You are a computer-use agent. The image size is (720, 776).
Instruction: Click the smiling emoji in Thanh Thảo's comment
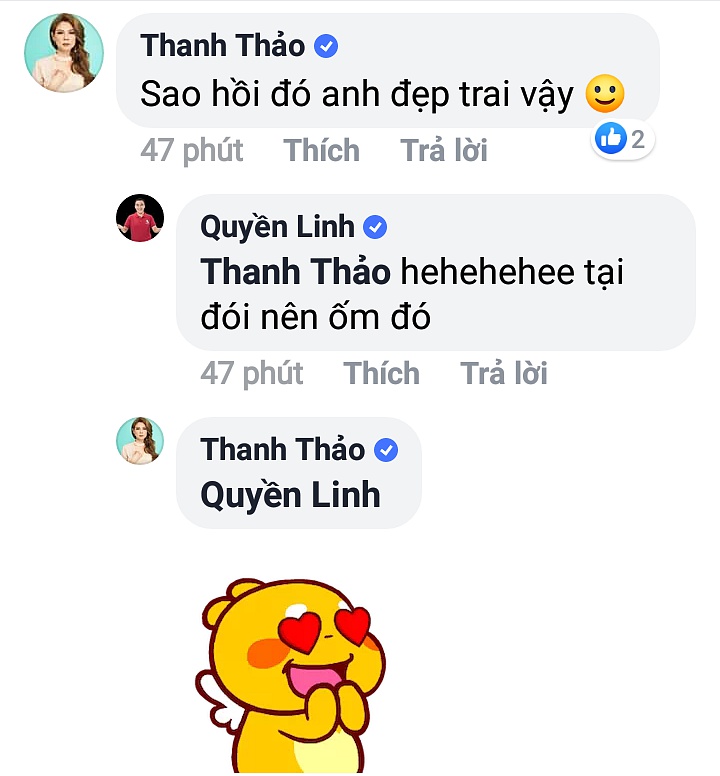tap(605, 92)
